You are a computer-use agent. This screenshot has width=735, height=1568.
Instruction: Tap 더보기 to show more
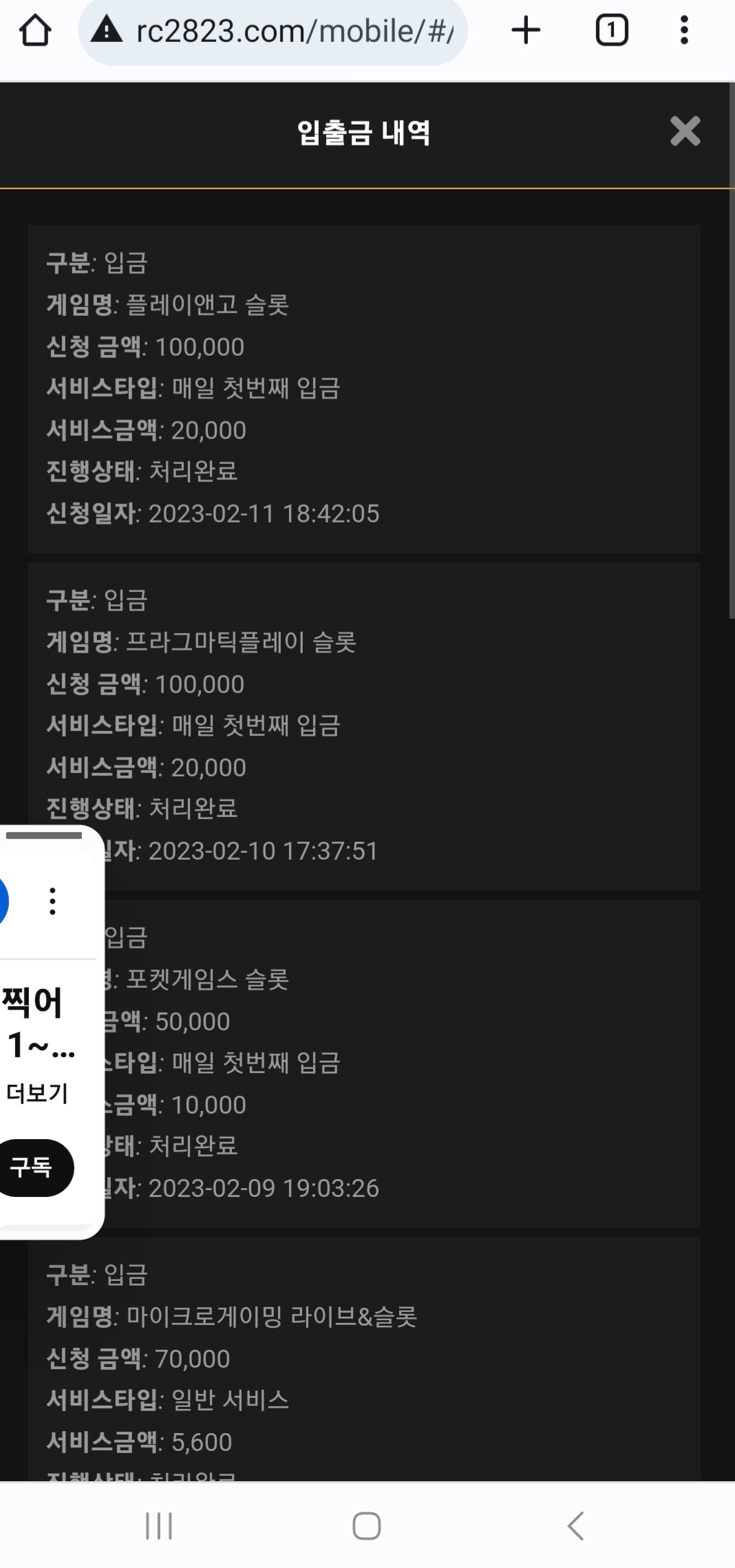(37, 1094)
